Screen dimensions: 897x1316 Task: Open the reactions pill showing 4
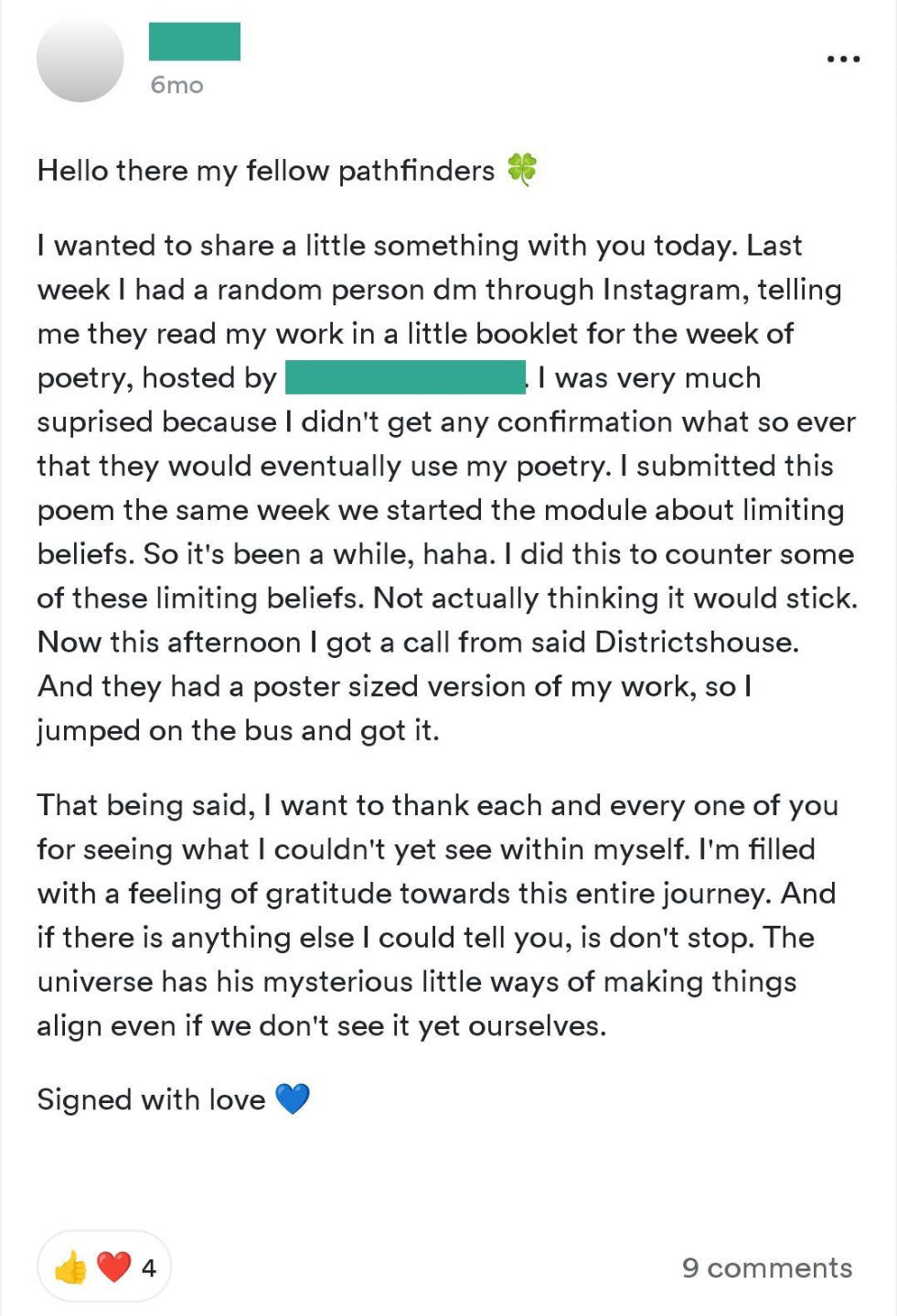104,1267
